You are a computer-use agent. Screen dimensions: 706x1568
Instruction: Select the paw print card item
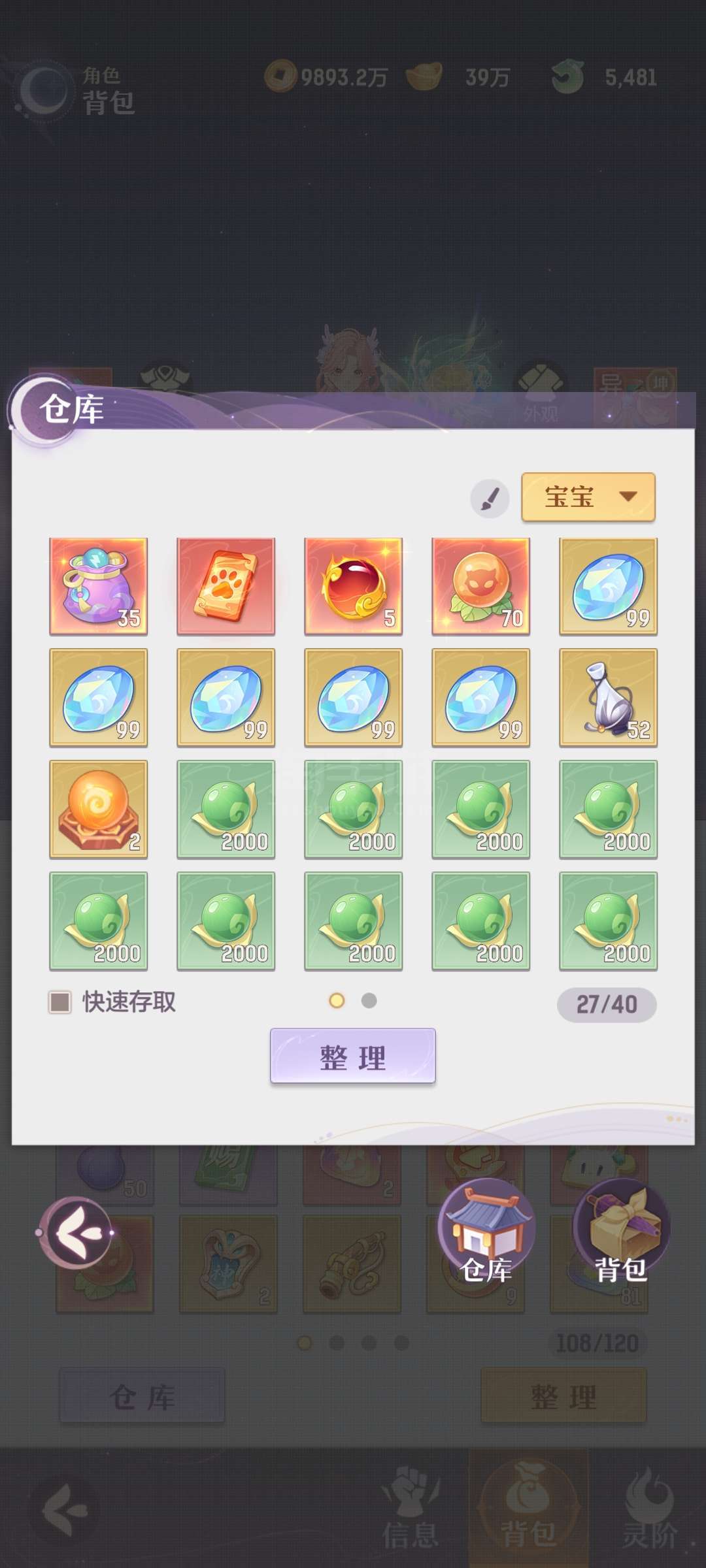tap(226, 586)
